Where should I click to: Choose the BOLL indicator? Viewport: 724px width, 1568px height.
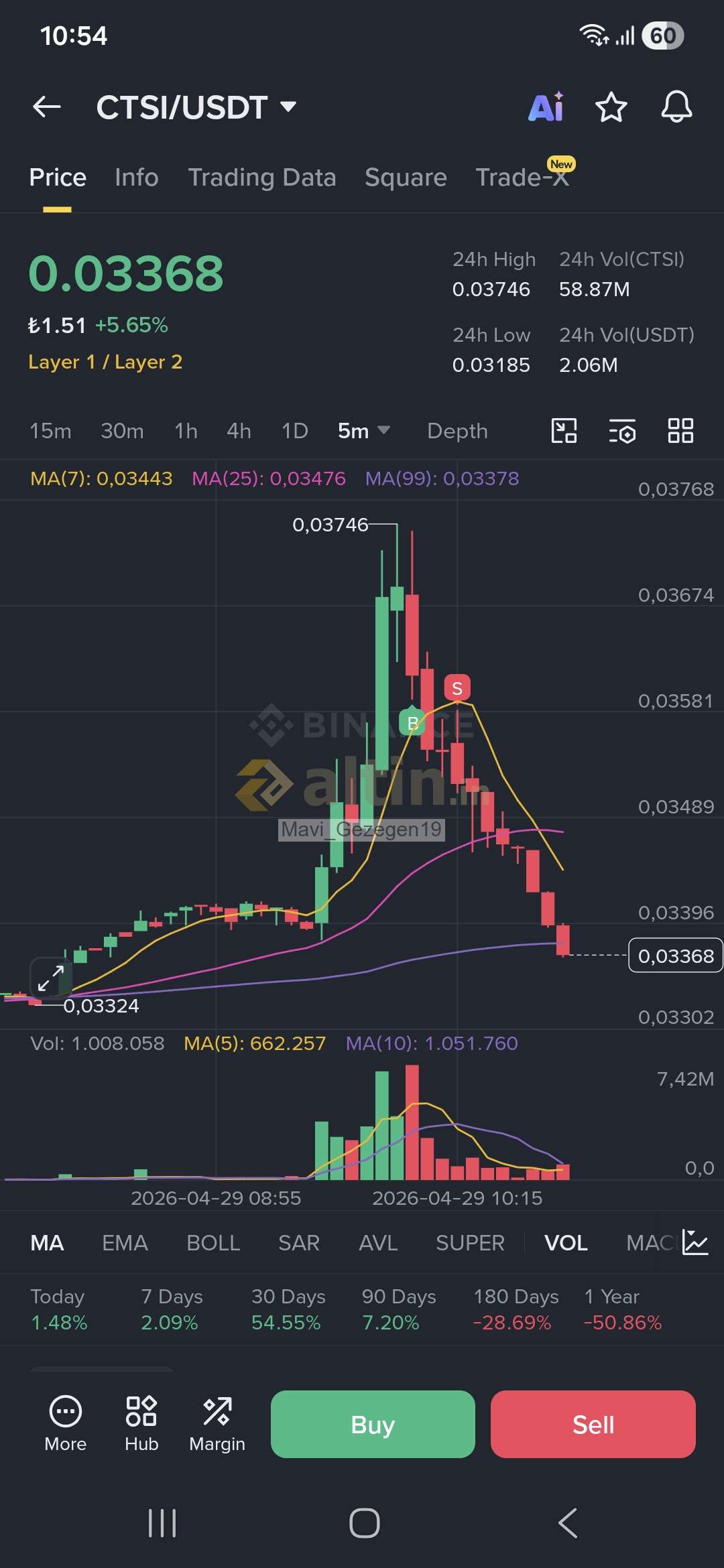(213, 1243)
